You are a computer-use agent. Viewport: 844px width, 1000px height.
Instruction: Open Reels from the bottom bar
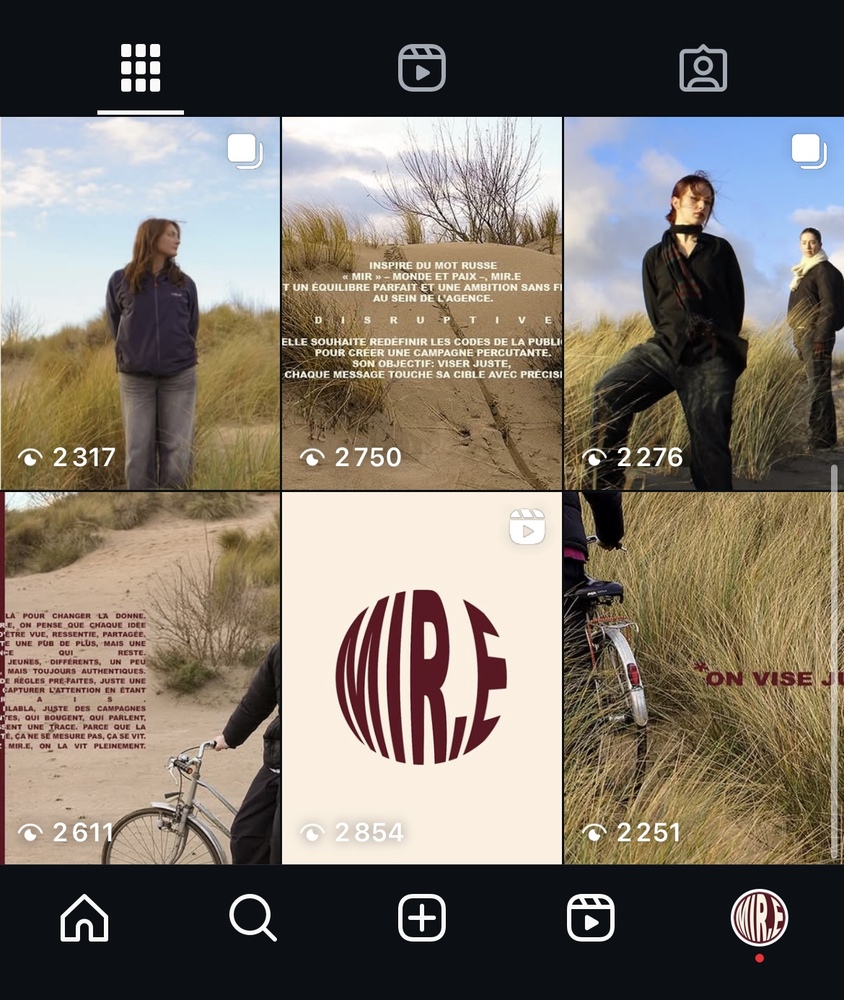(x=590, y=917)
